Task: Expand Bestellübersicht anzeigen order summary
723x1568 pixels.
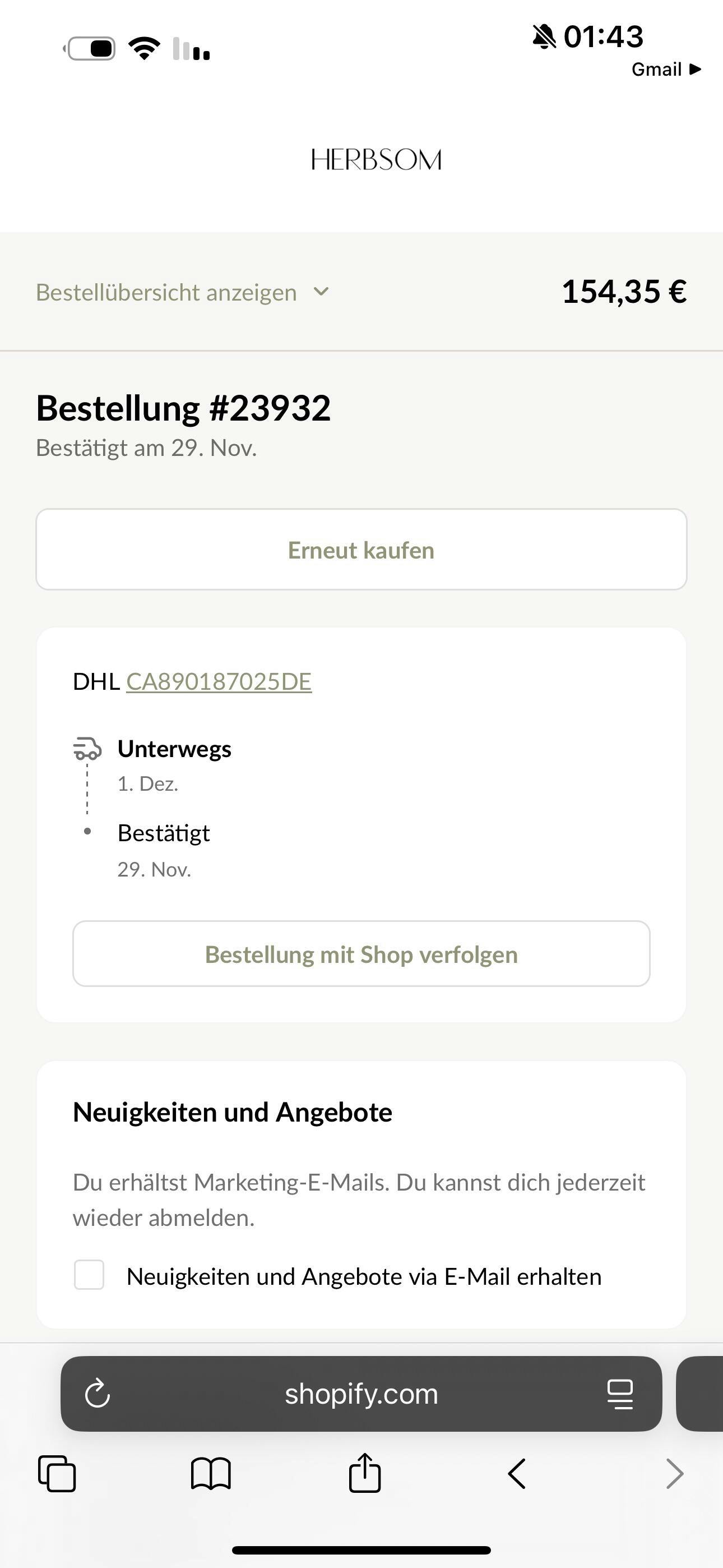Action: pos(183,292)
